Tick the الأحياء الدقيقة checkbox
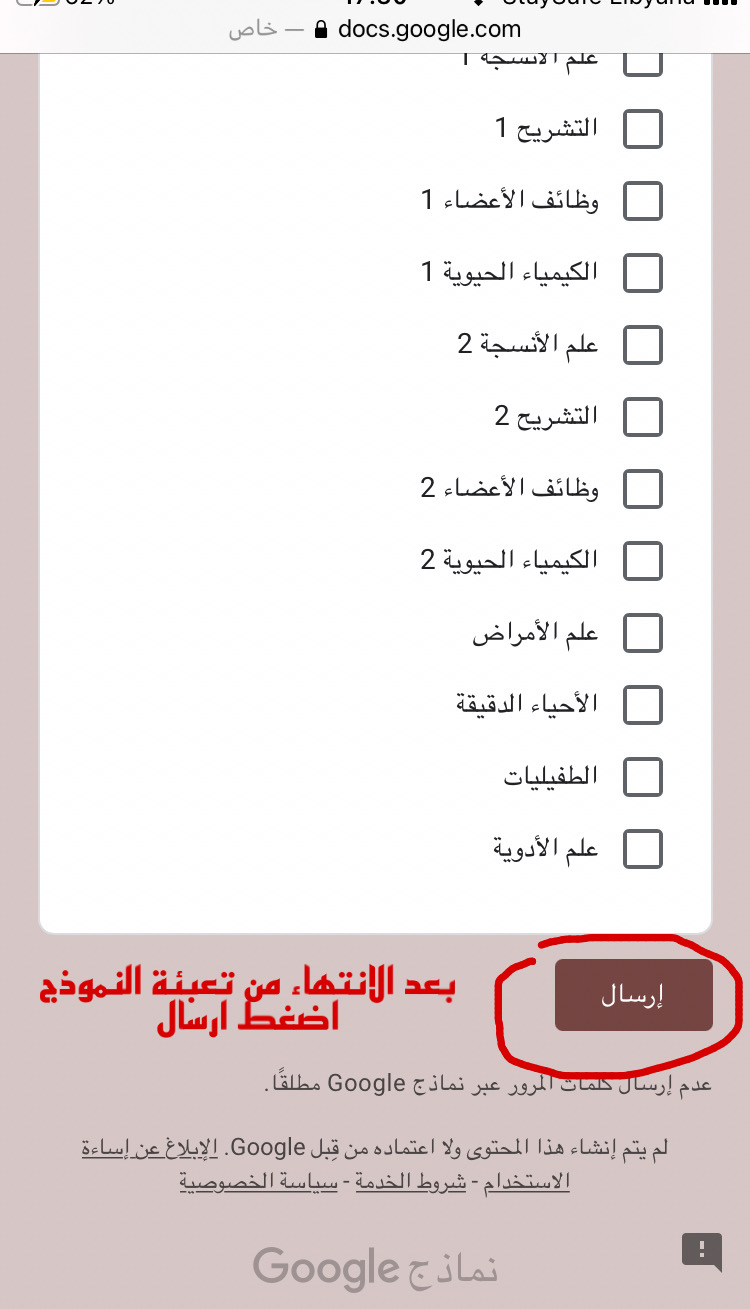The image size is (750, 1309). tap(642, 704)
